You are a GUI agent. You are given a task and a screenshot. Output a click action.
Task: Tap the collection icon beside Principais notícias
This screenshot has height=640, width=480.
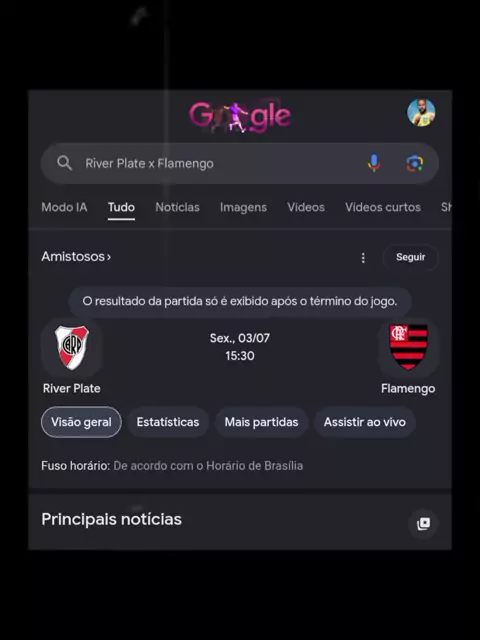click(423, 524)
